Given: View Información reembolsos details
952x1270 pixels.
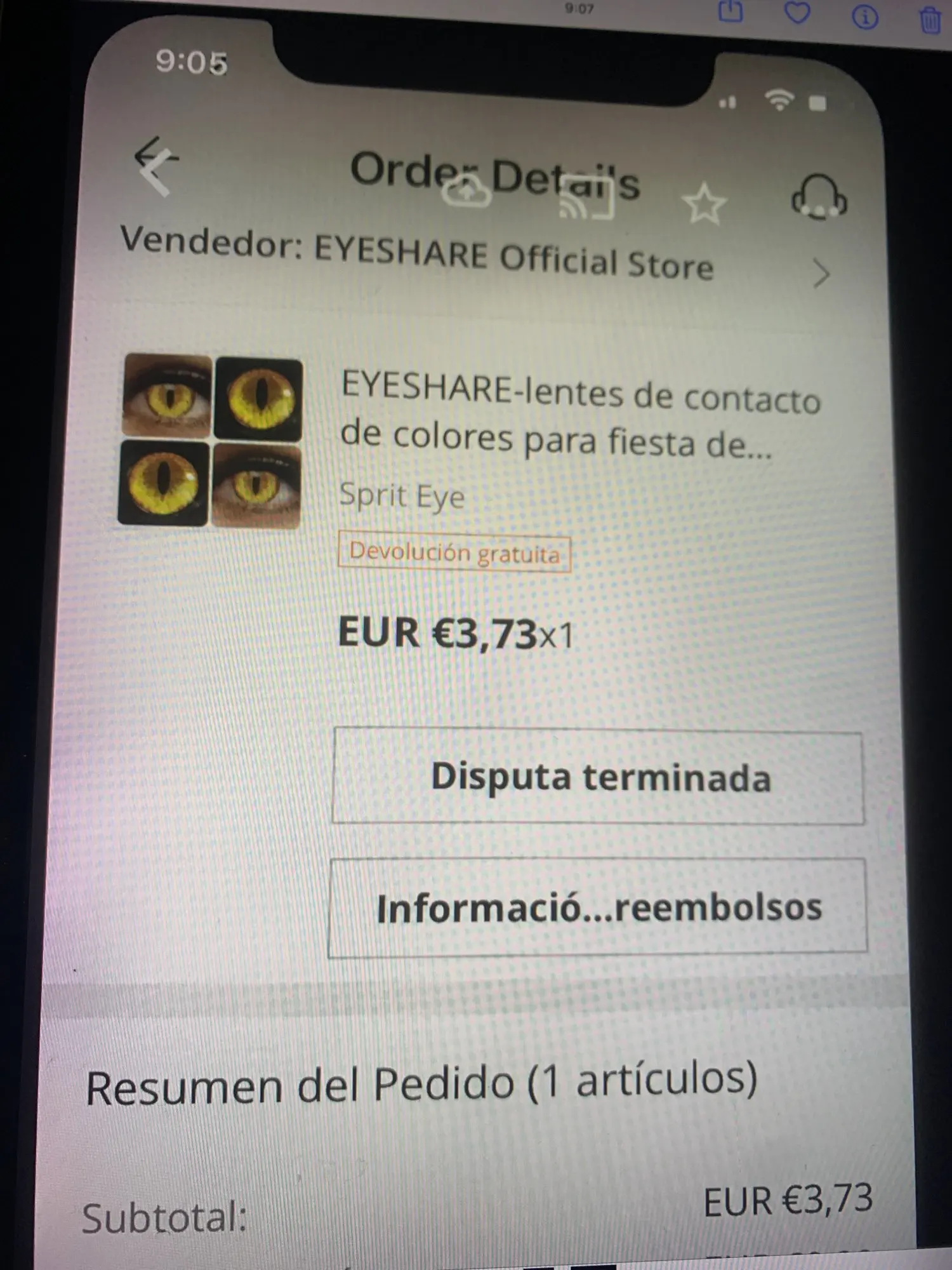Looking at the screenshot, I should pyautogui.click(x=598, y=907).
